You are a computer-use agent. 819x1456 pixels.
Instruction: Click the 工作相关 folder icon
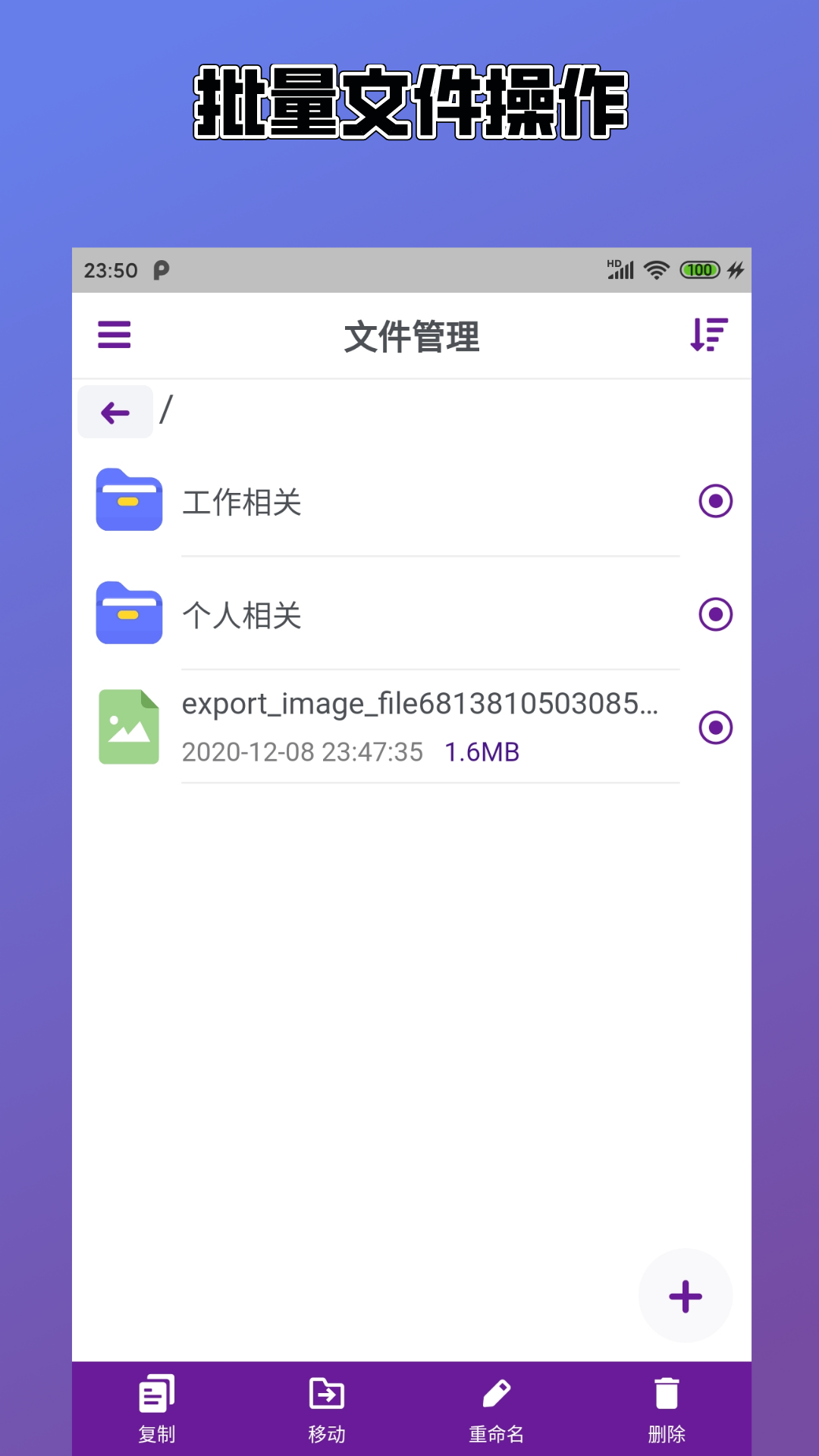129,500
